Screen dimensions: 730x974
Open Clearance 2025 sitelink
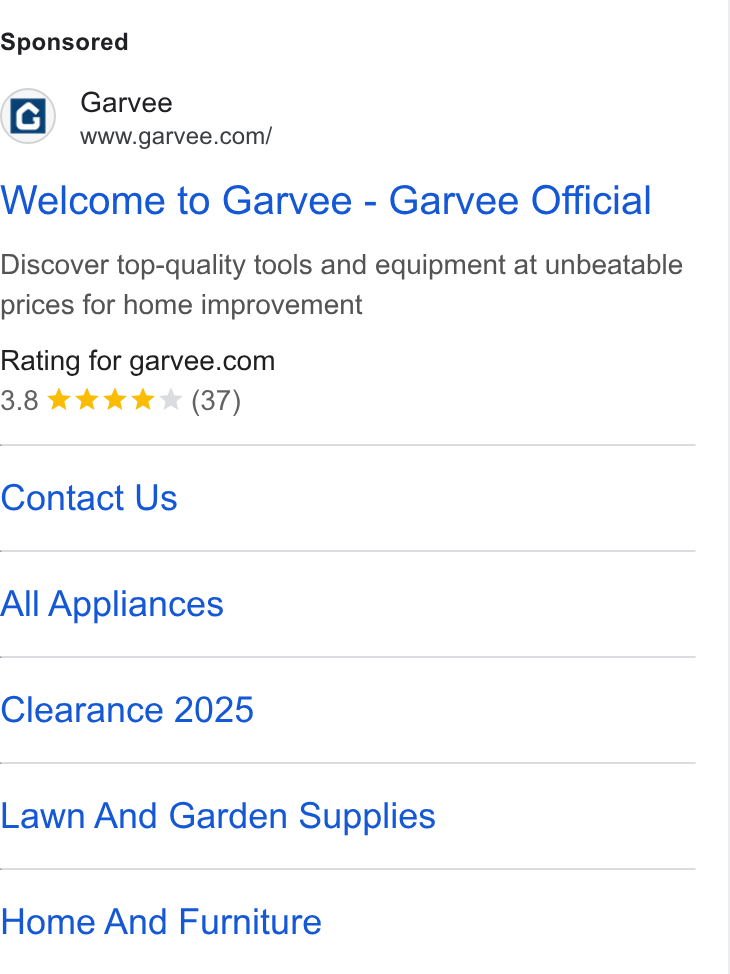(127, 710)
